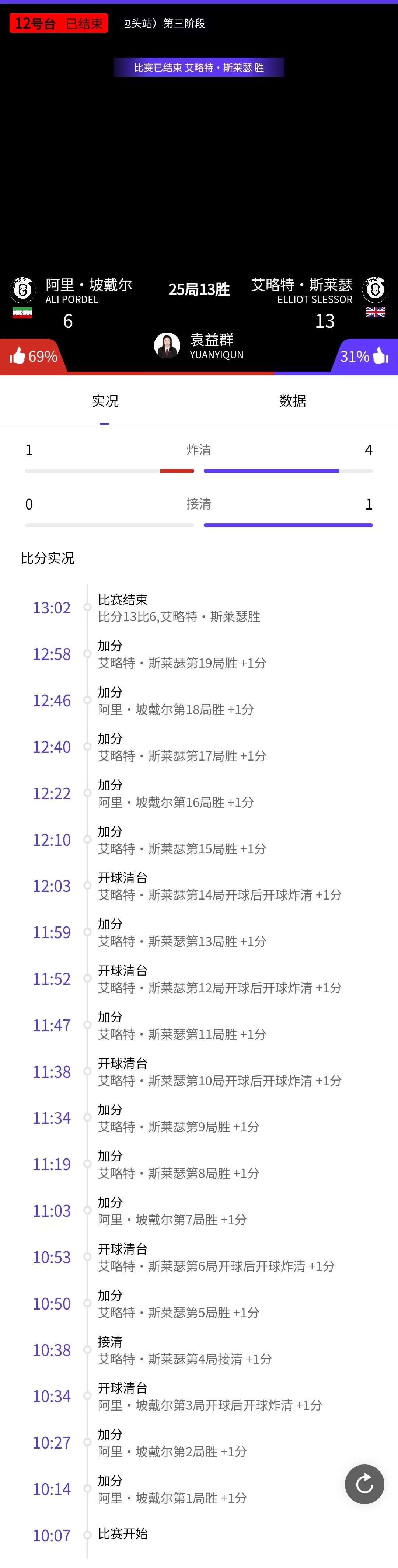Screen dimensions: 398x1568
Task: Refresh the live score feed
Action: [x=364, y=1484]
